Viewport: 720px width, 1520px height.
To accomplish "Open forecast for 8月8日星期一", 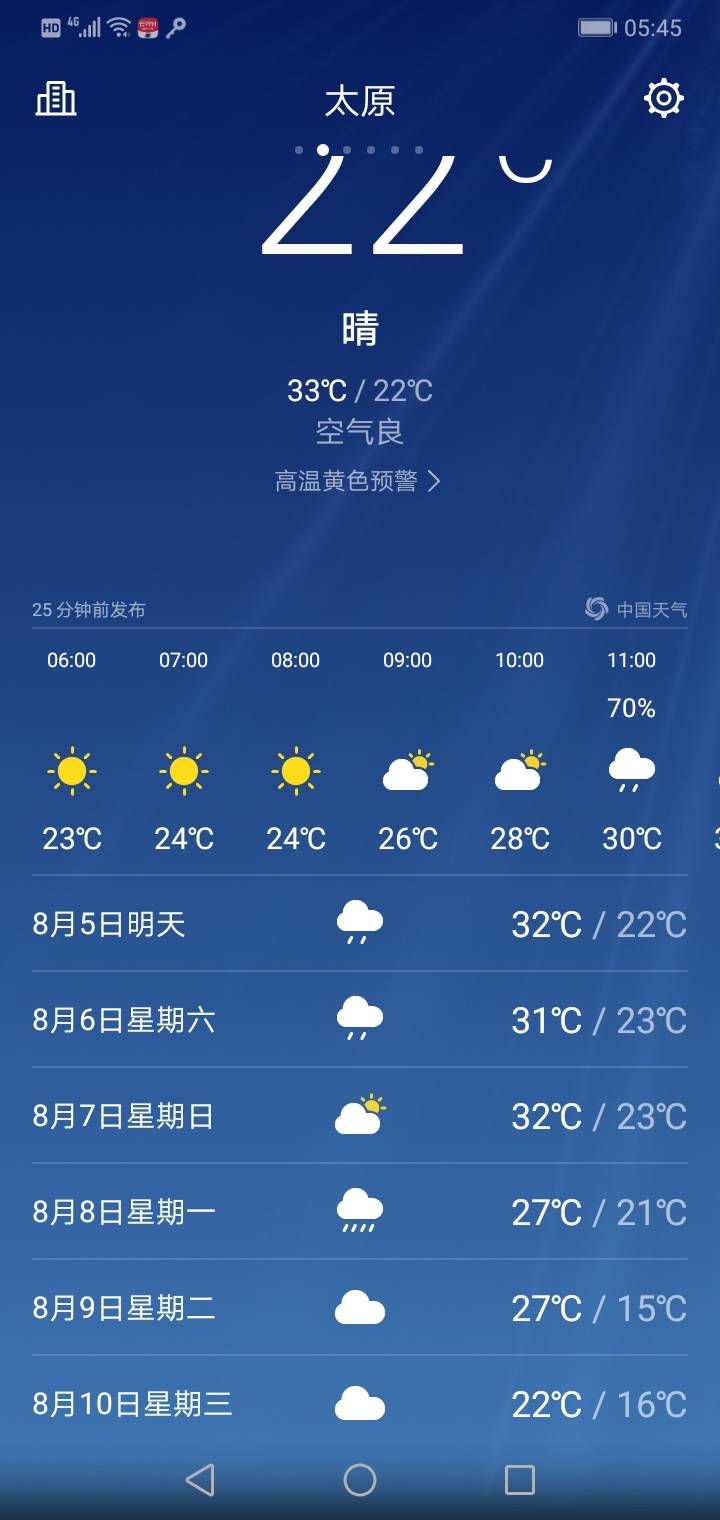I will tap(360, 1211).
